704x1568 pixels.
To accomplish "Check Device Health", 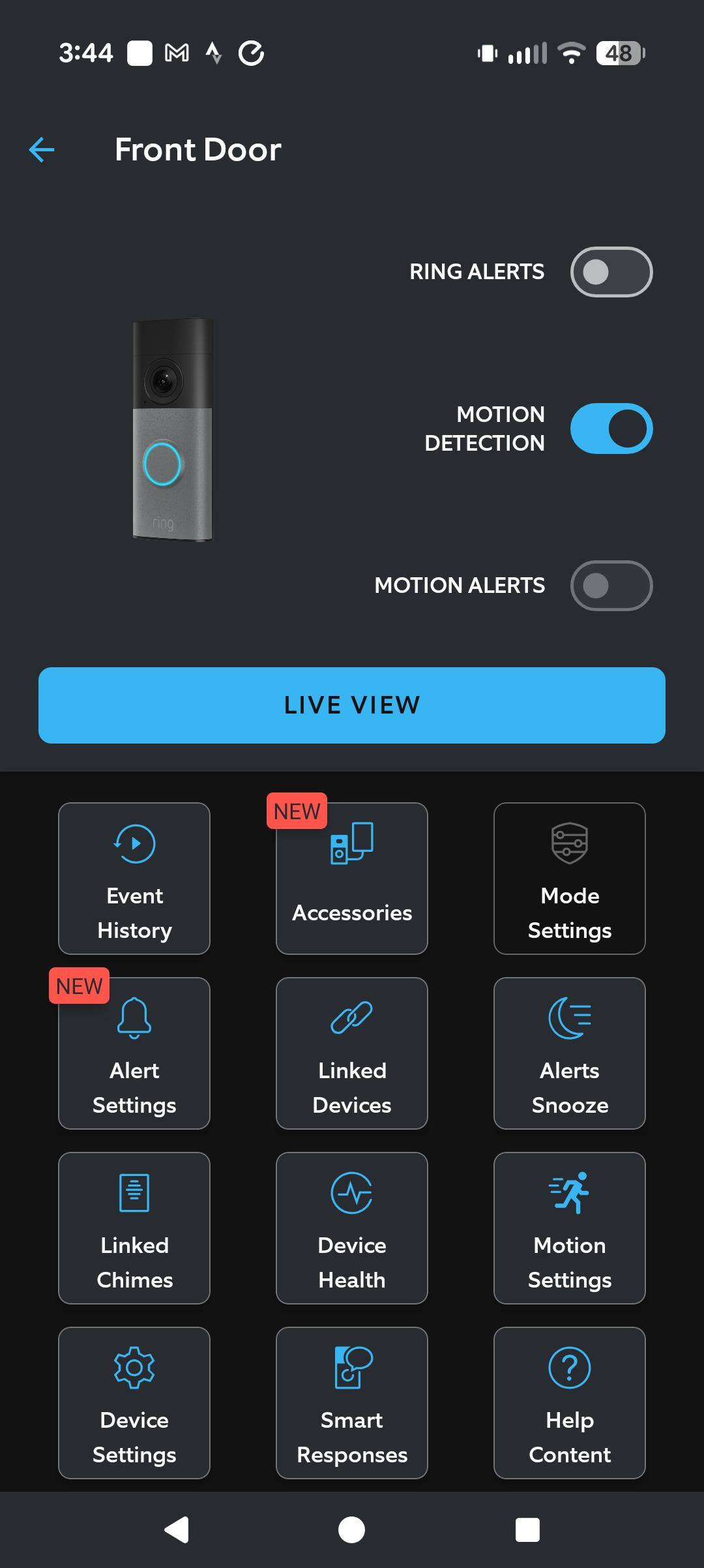I will tap(352, 1228).
